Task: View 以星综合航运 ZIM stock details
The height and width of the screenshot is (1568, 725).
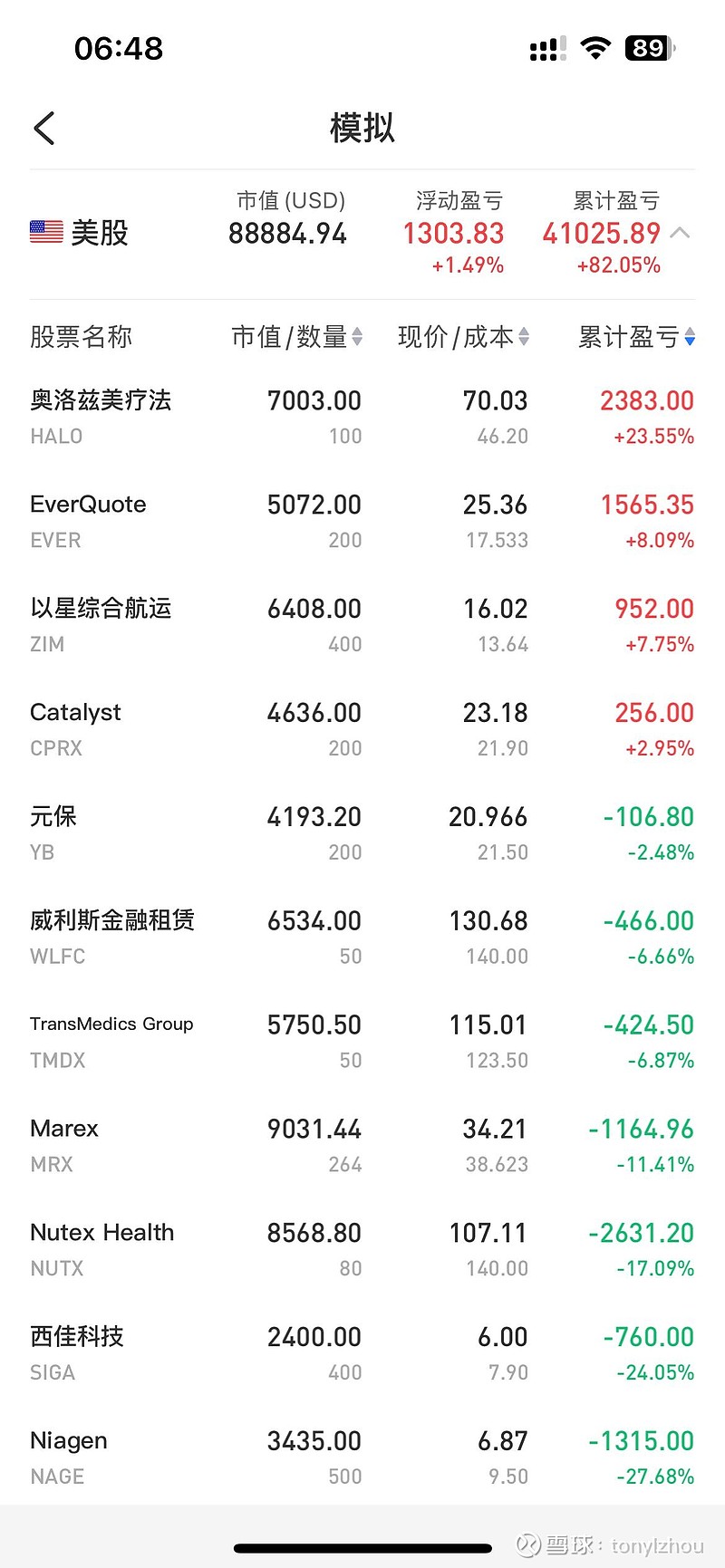Action: point(362,625)
